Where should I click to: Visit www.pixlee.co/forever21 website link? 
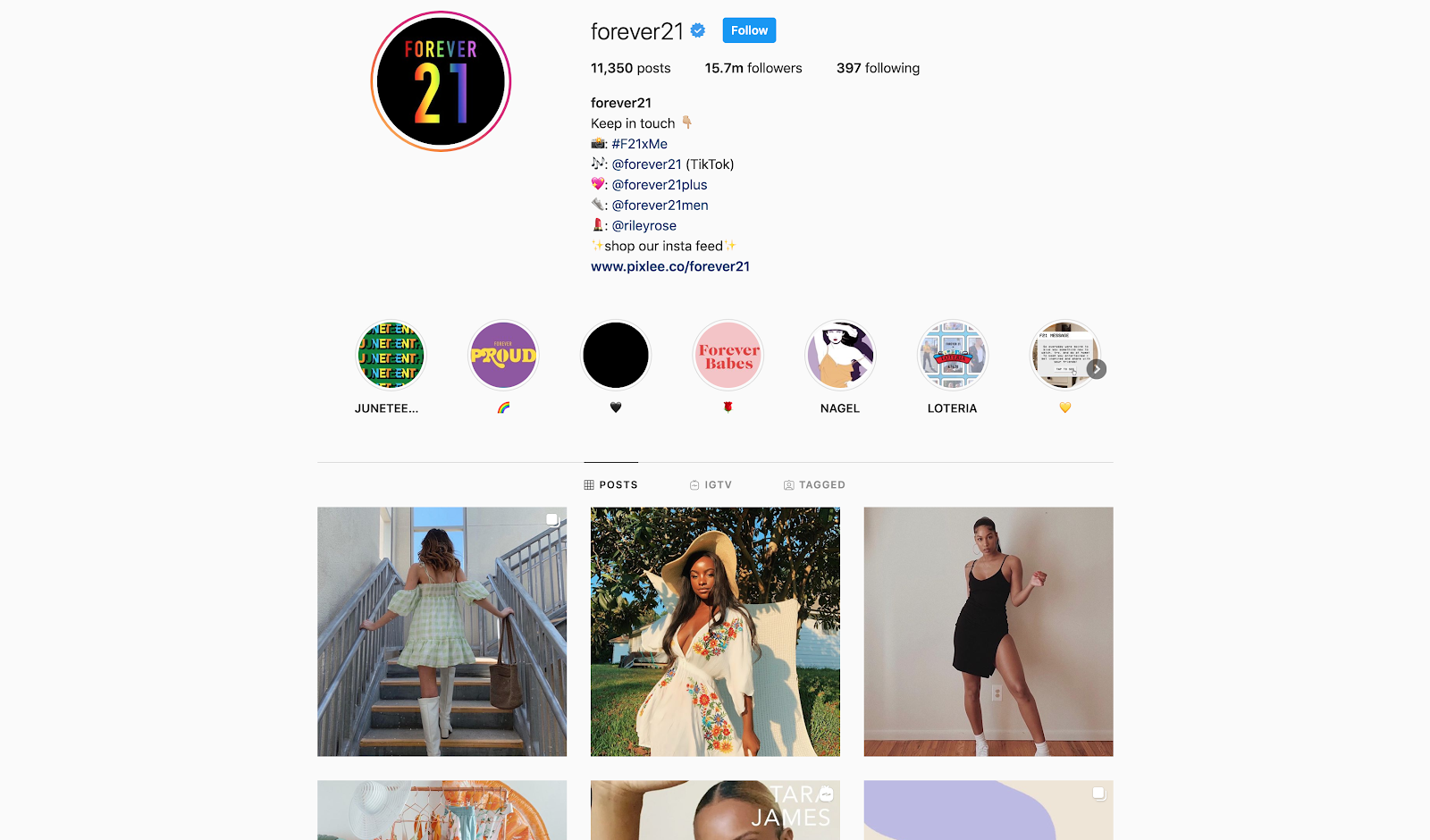tap(670, 266)
